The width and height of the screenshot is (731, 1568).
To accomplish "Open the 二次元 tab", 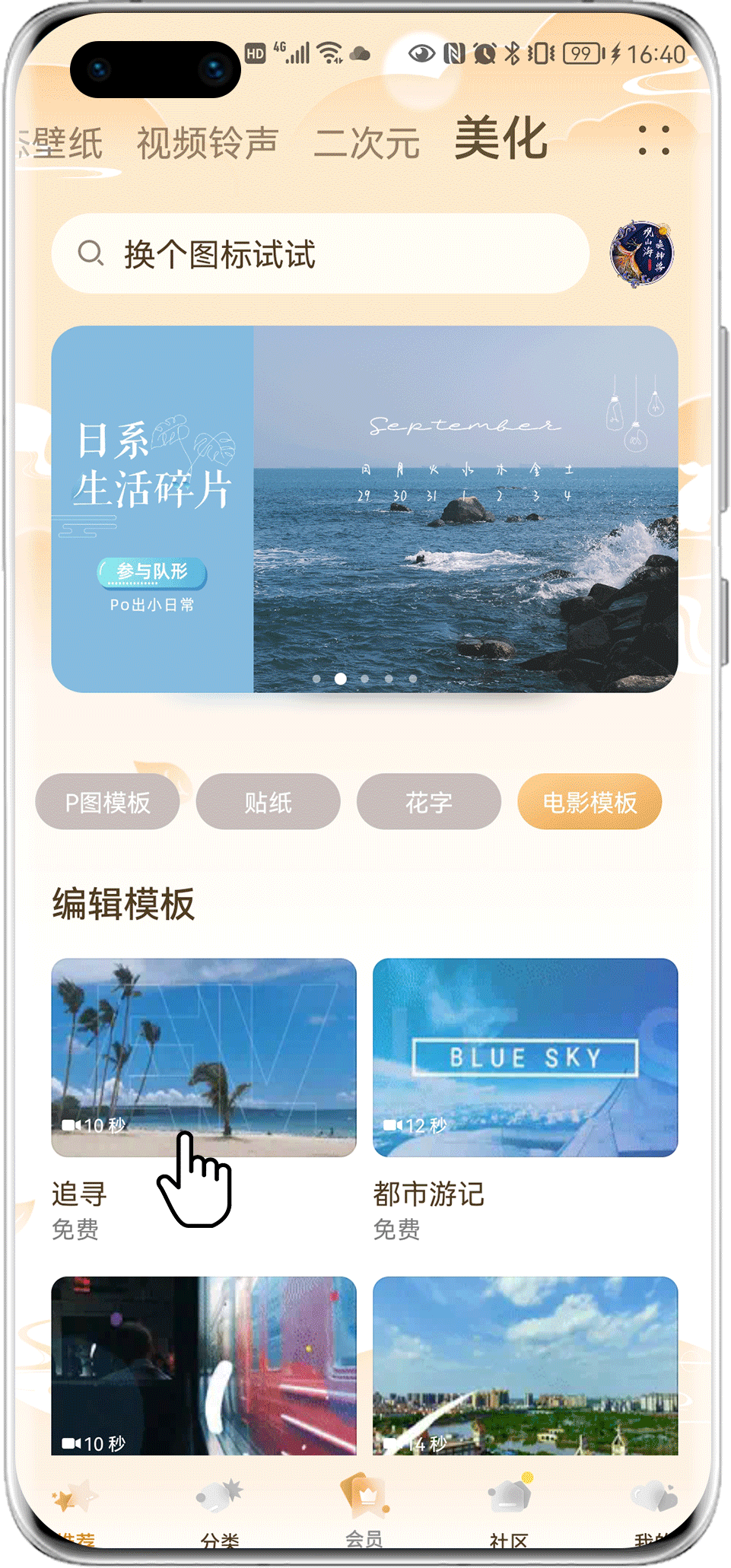I will tap(367, 143).
